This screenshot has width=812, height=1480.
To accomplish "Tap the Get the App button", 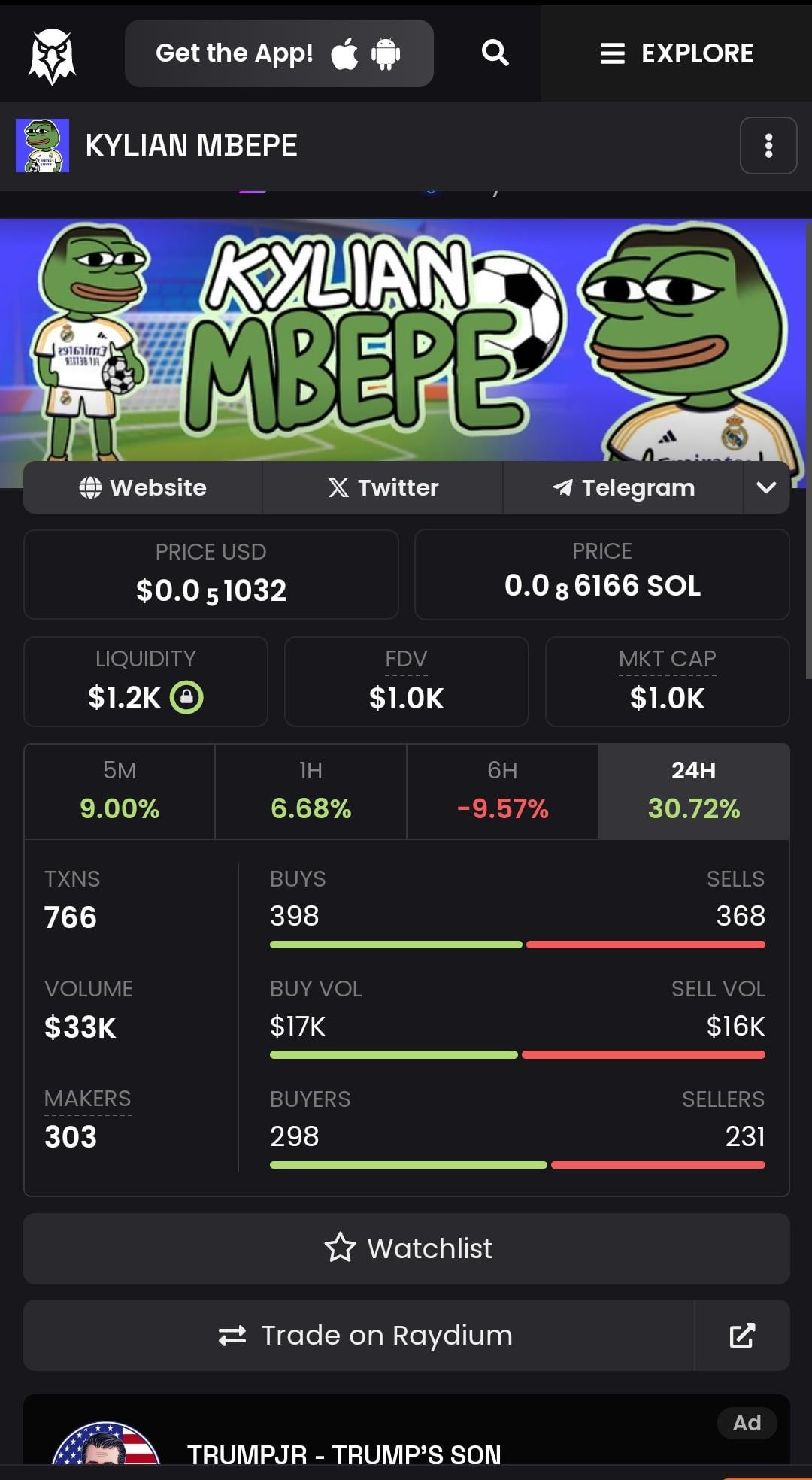I will click(x=279, y=53).
